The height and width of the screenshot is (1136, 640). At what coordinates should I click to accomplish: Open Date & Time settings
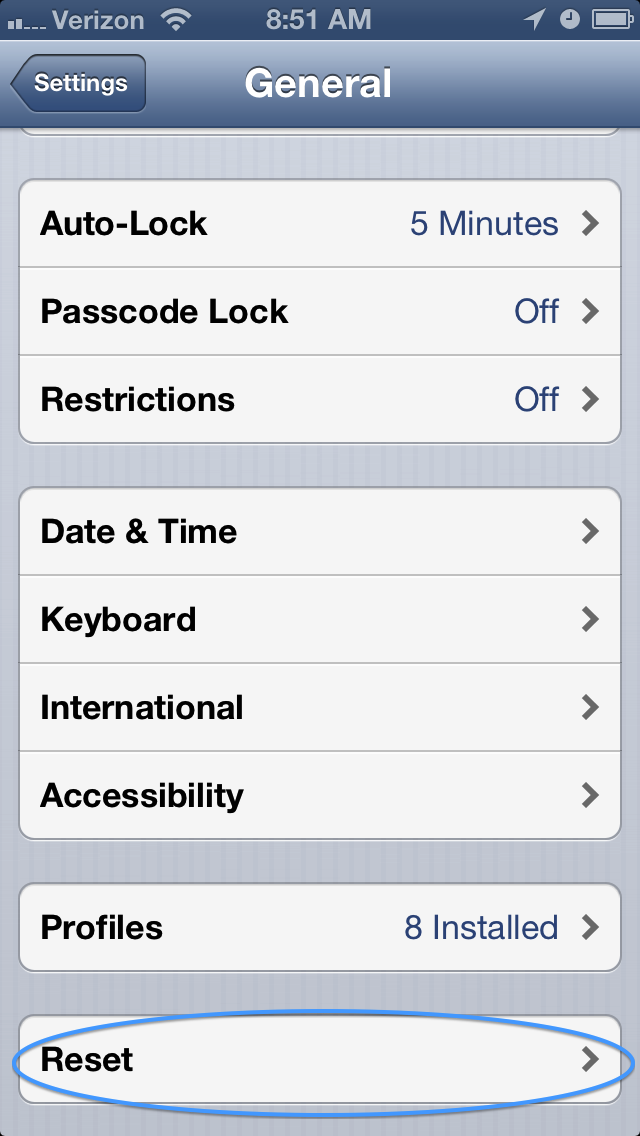tap(320, 531)
